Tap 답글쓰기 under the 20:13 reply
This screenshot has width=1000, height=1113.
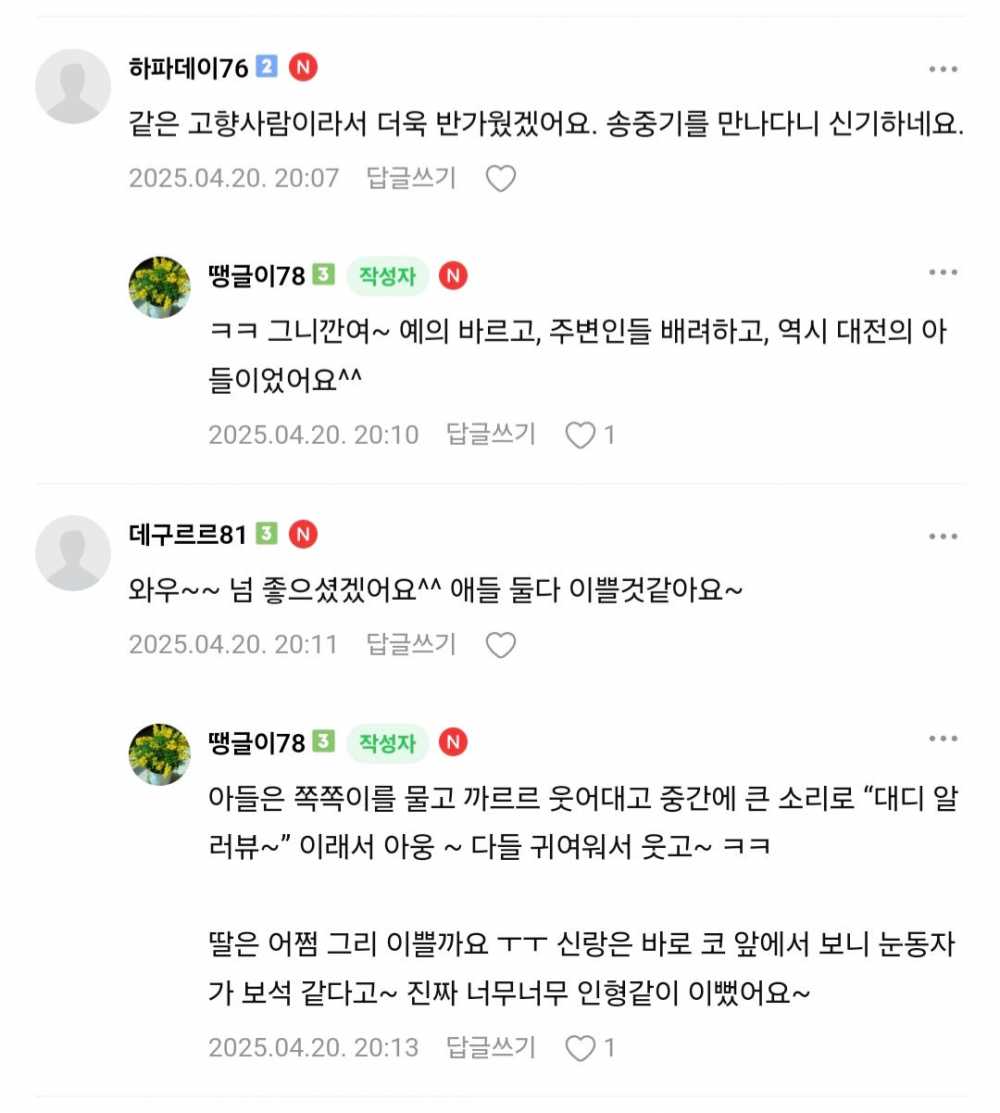point(491,1048)
